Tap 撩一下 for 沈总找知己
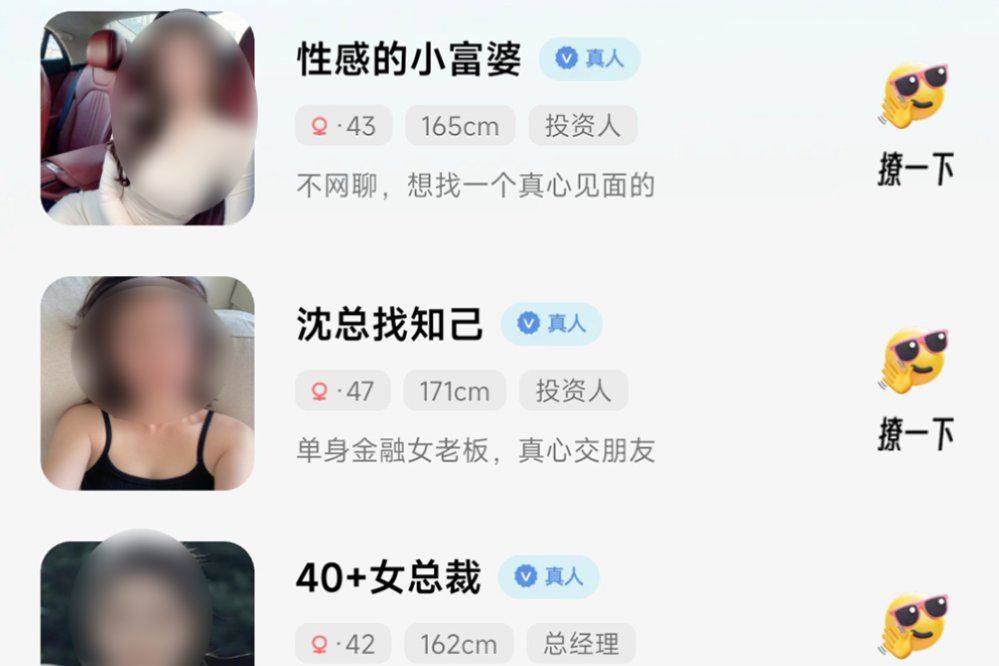Image resolution: width=999 pixels, height=666 pixels. click(x=915, y=390)
